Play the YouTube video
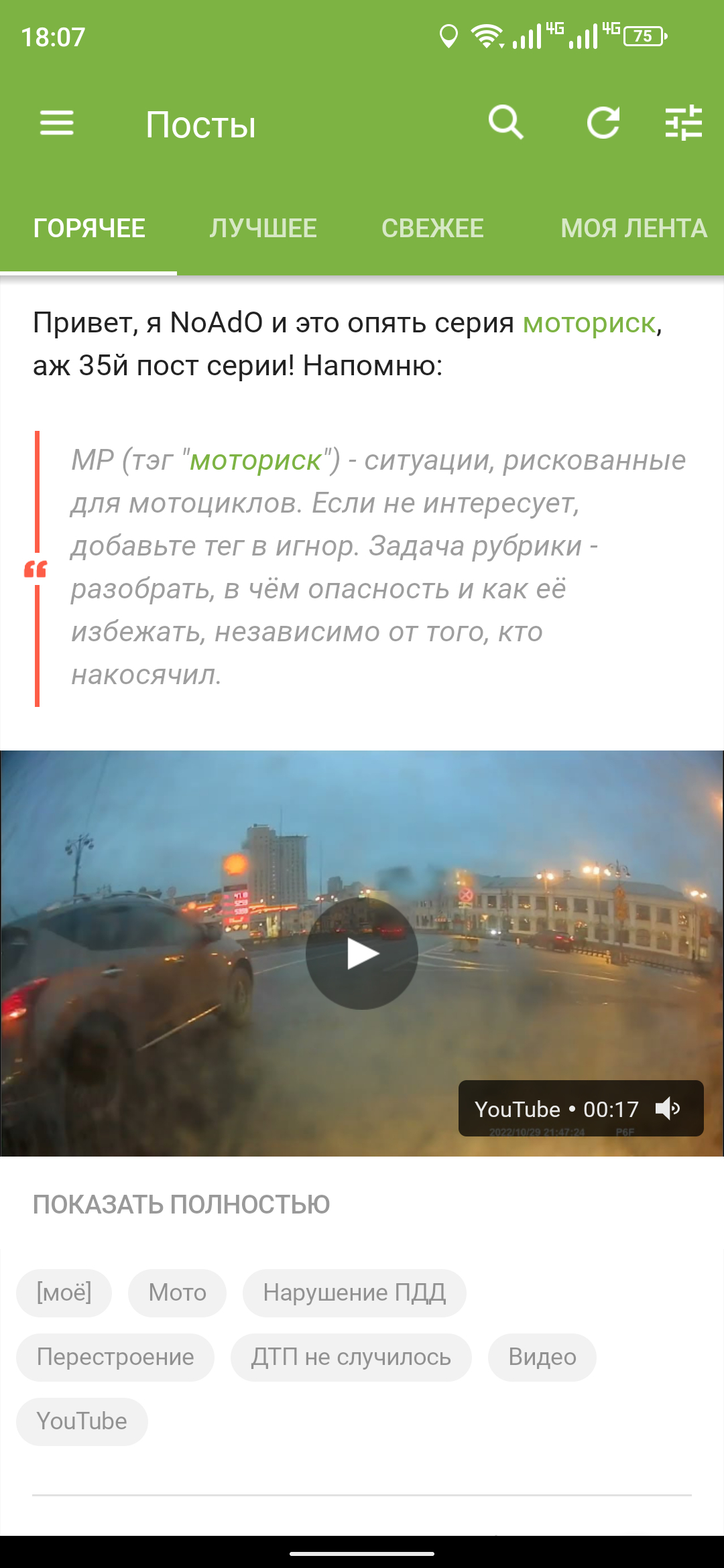This screenshot has width=724, height=1568. coord(362,954)
